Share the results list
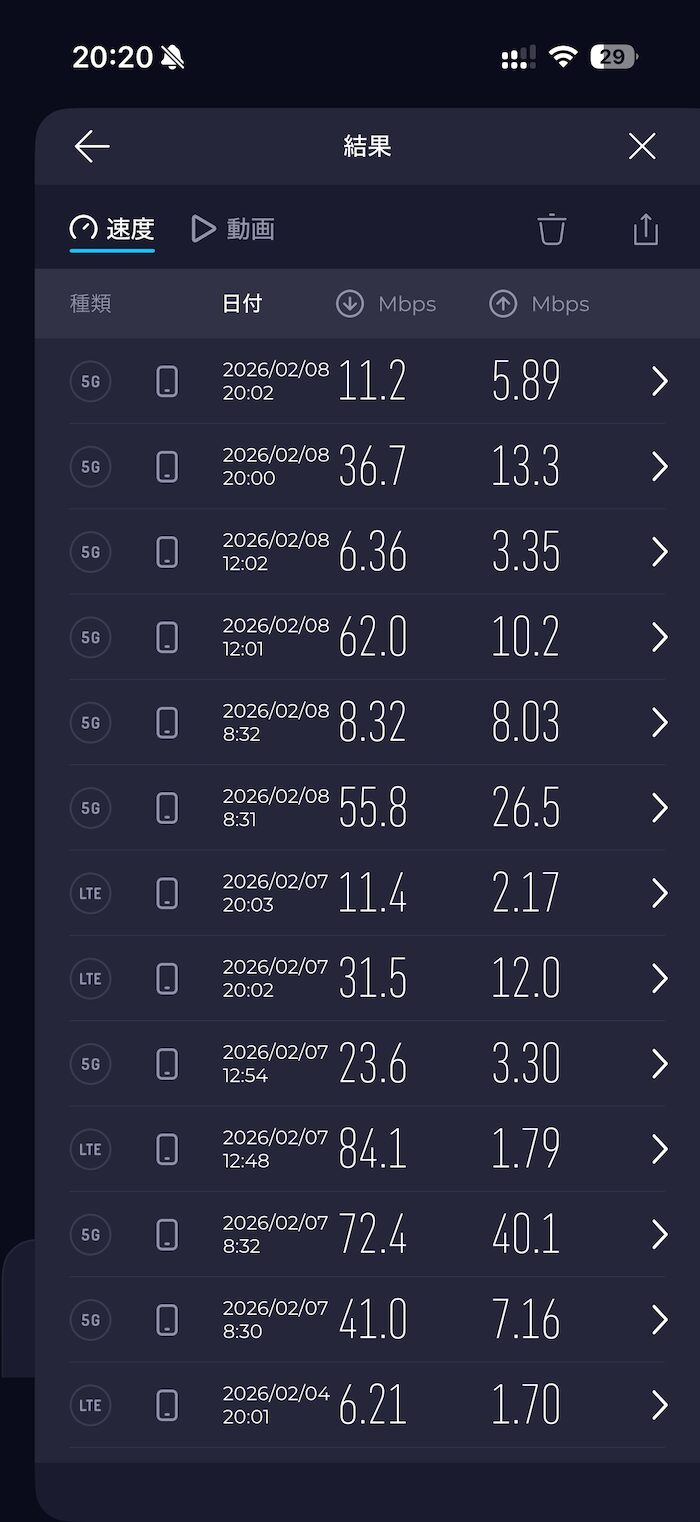The width and height of the screenshot is (700, 1522). (x=646, y=229)
